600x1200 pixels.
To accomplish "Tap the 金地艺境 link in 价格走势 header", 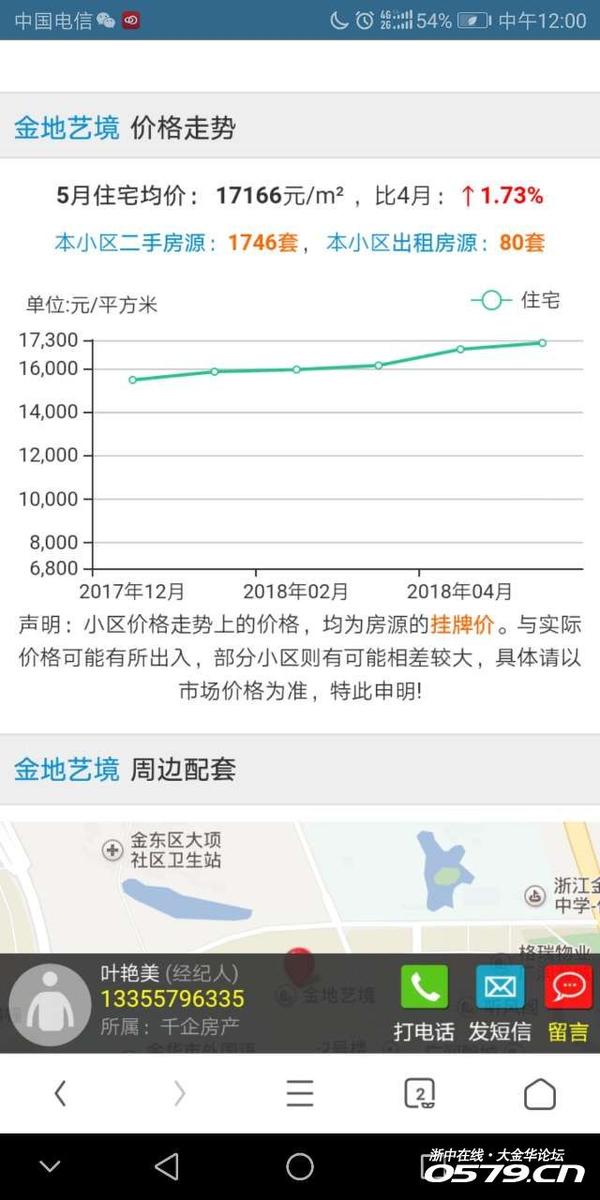I will coord(66,128).
